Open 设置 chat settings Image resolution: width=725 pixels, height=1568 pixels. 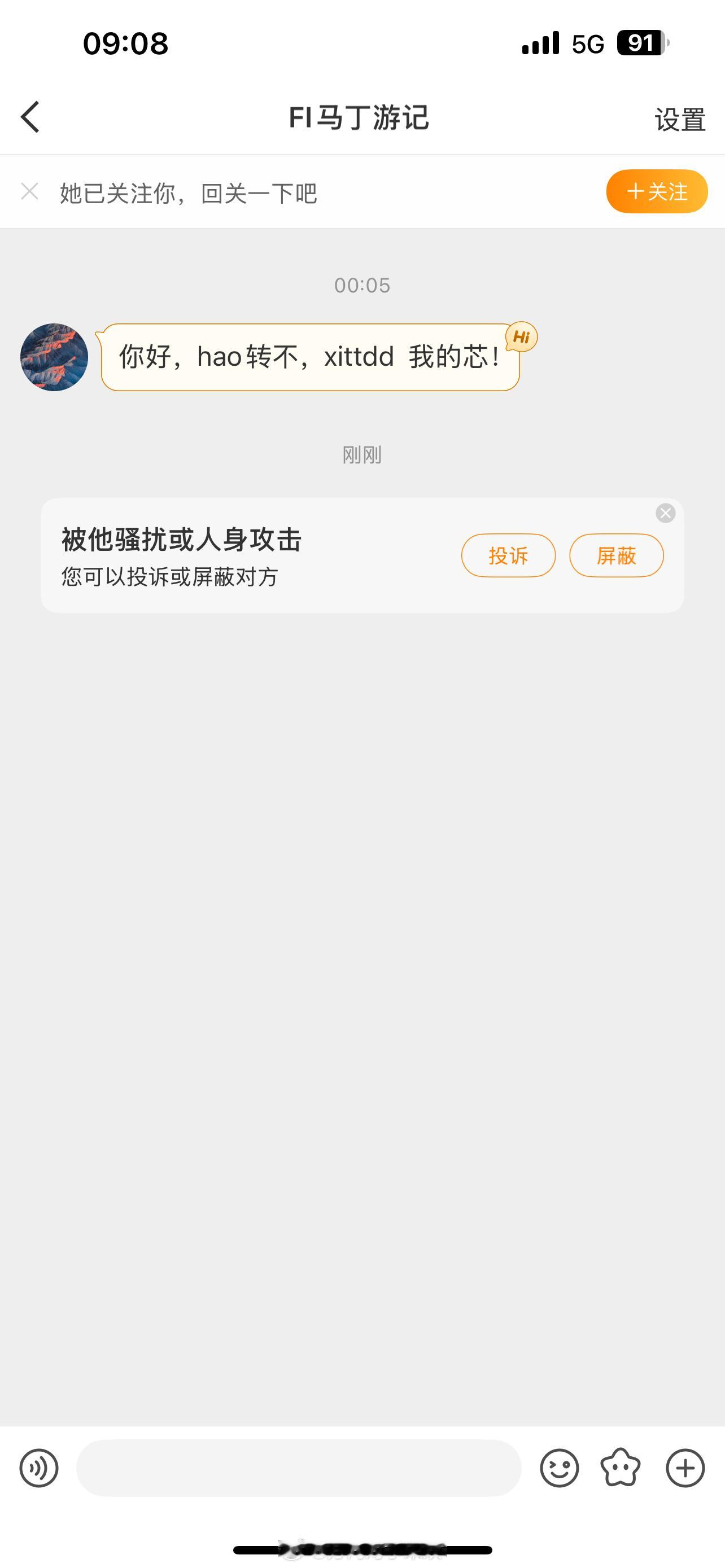pyautogui.click(x=680, y=117)
